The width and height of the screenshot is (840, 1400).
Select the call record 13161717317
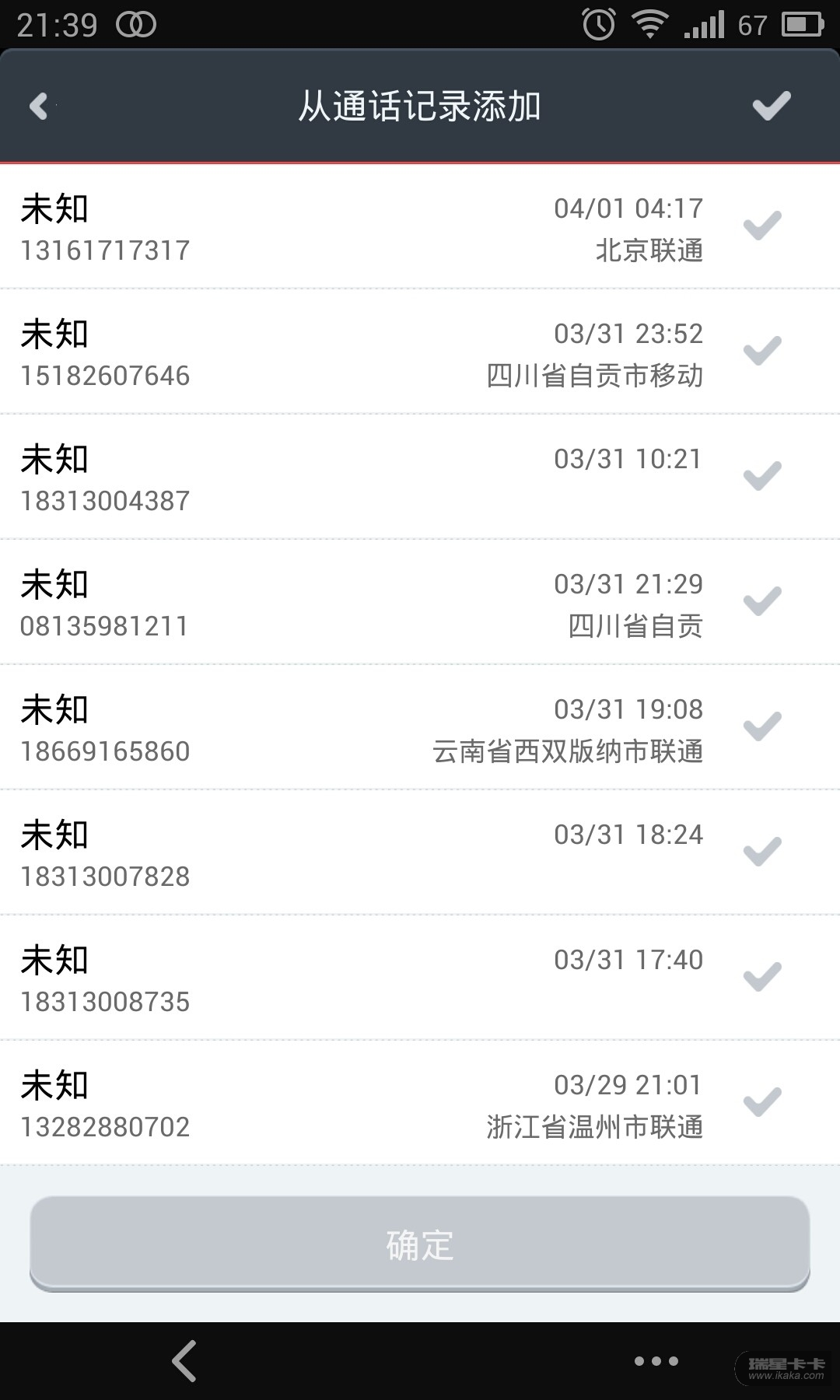(x=762, y=226)
